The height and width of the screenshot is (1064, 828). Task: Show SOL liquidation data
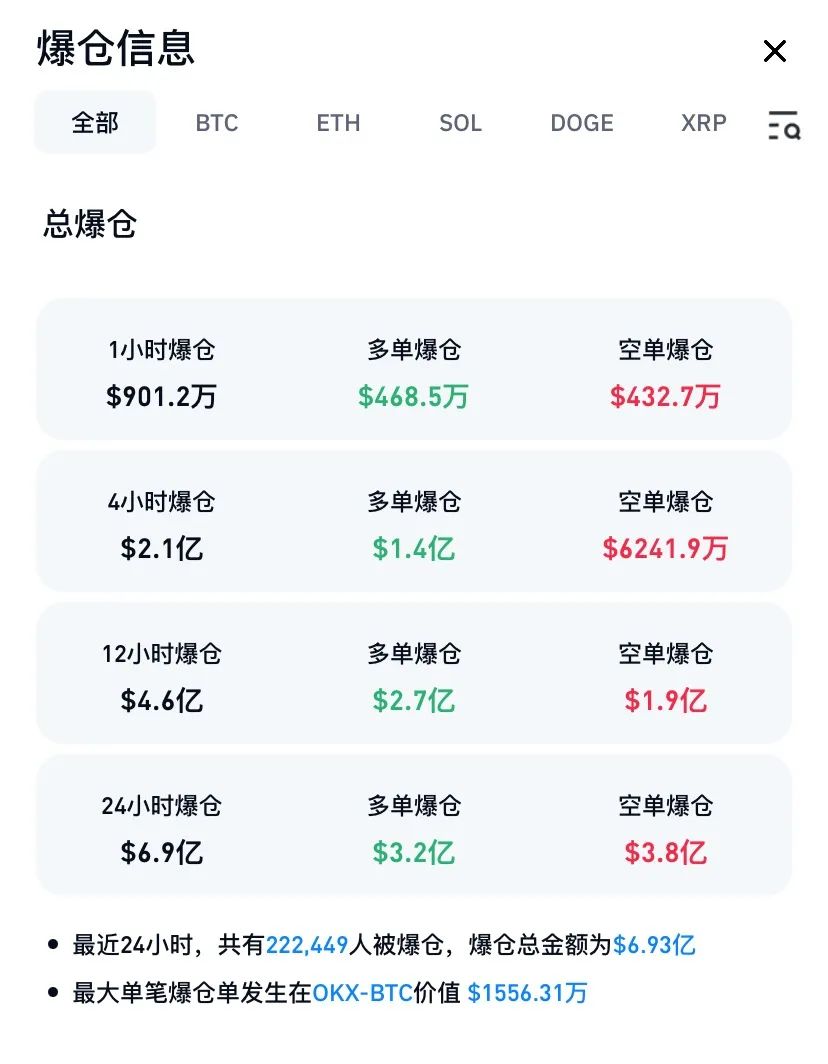[460, 124]
